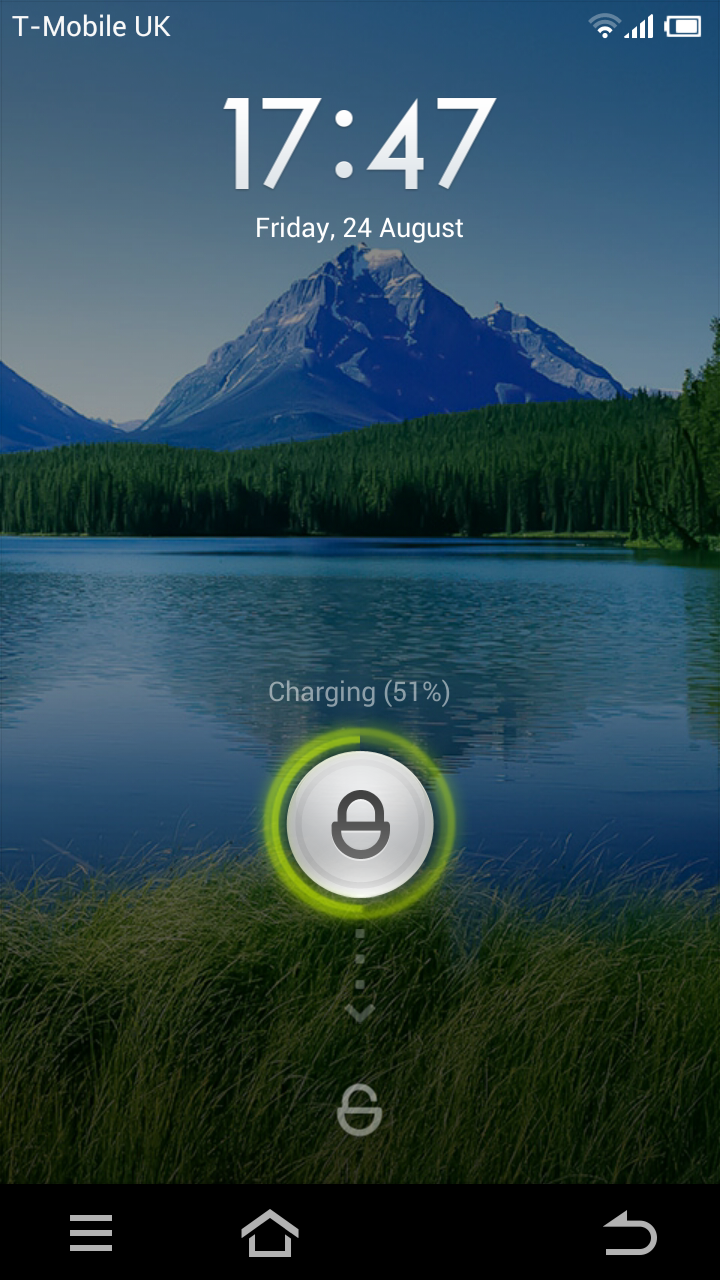
Task: Open the navigation bar menu button
Action: [91, 1233]
